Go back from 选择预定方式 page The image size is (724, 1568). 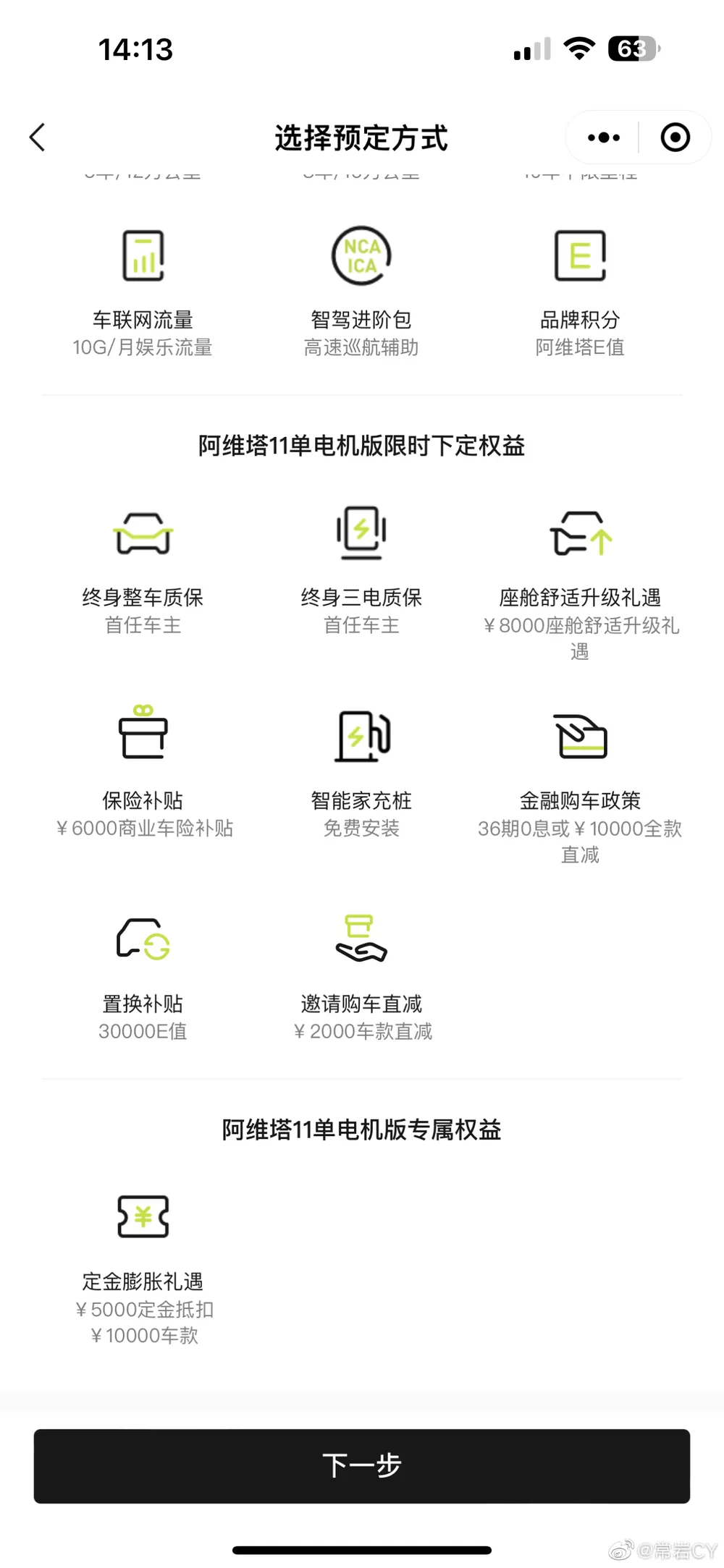(x=38, y=137)
